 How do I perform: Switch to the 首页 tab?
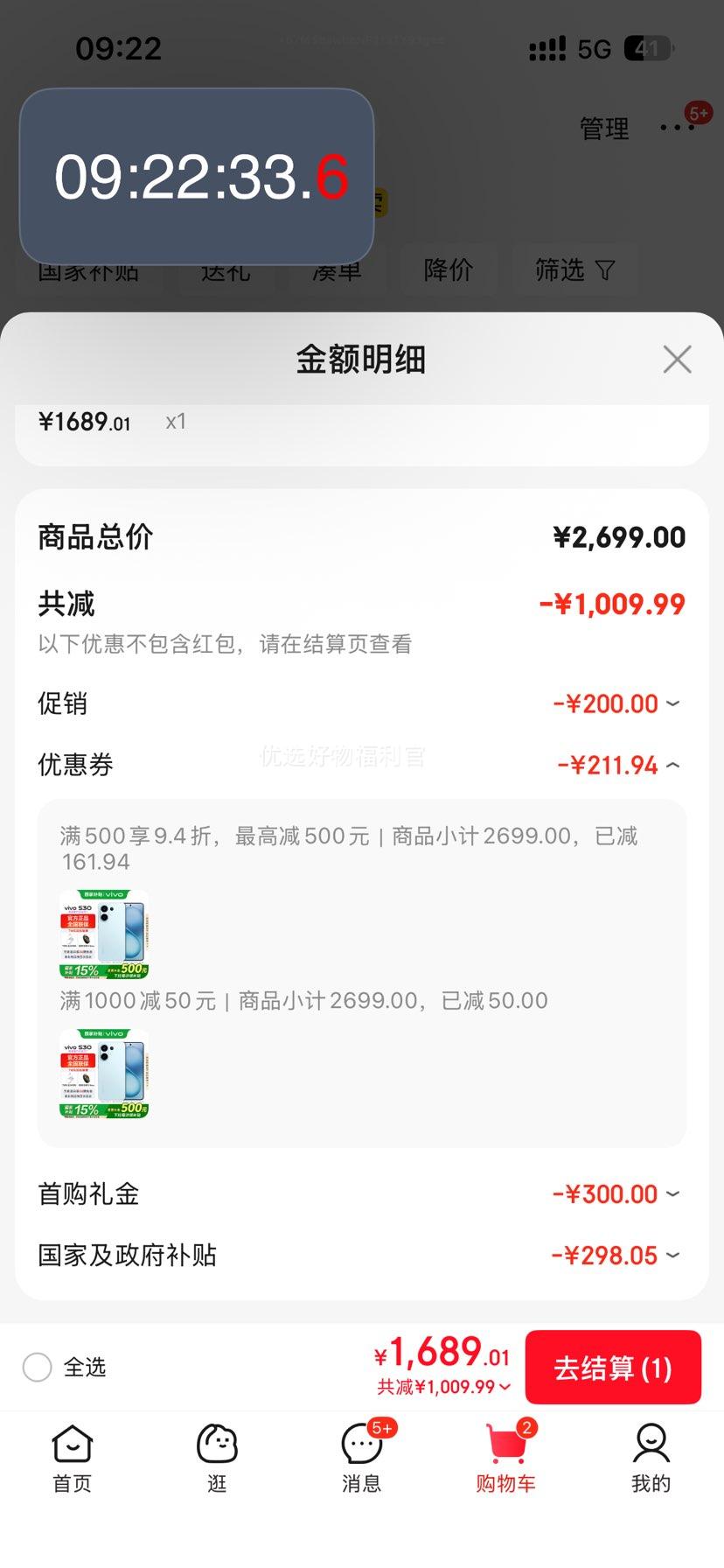[x=72, y=1458]
